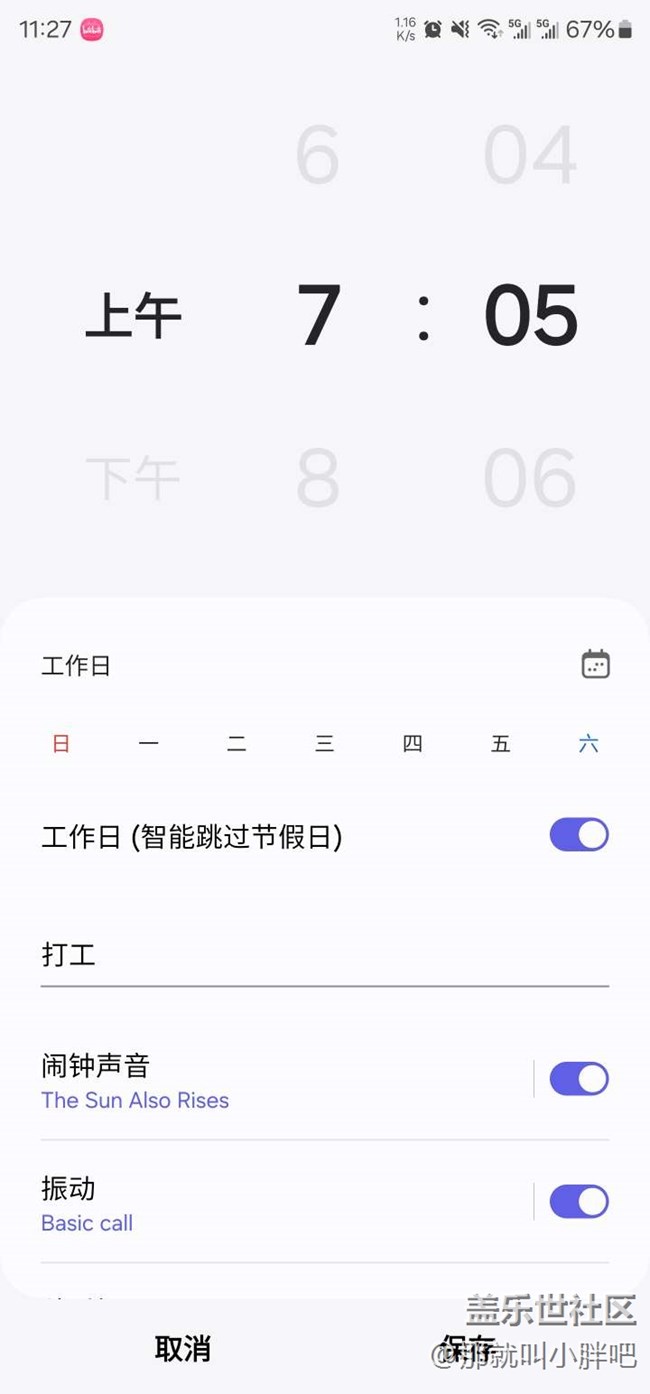Select Monday (一) in the repeat days
Image resolution: width=650 pixels, height=1394 pixels.
[149, 744]
